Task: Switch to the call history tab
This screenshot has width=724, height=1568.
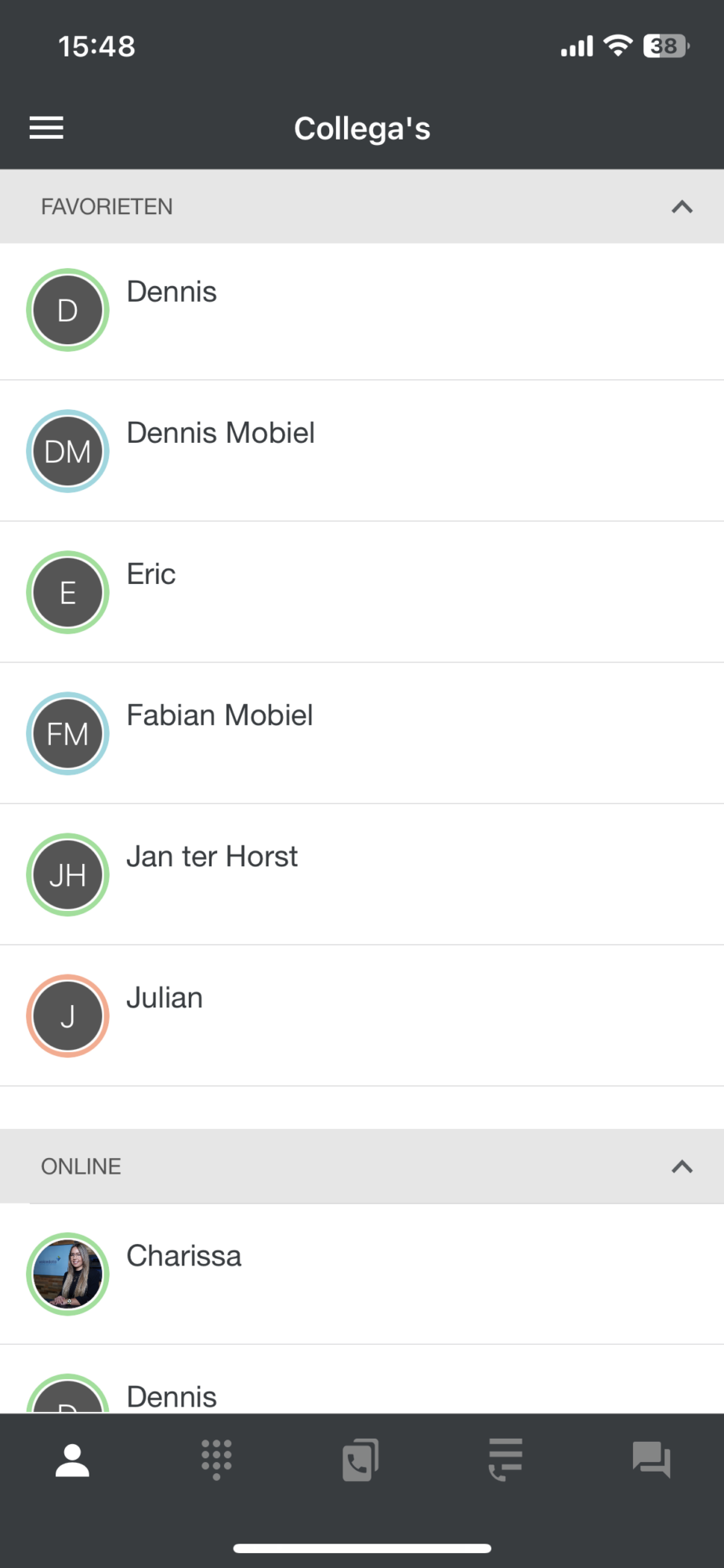Action: (360, 1460)
